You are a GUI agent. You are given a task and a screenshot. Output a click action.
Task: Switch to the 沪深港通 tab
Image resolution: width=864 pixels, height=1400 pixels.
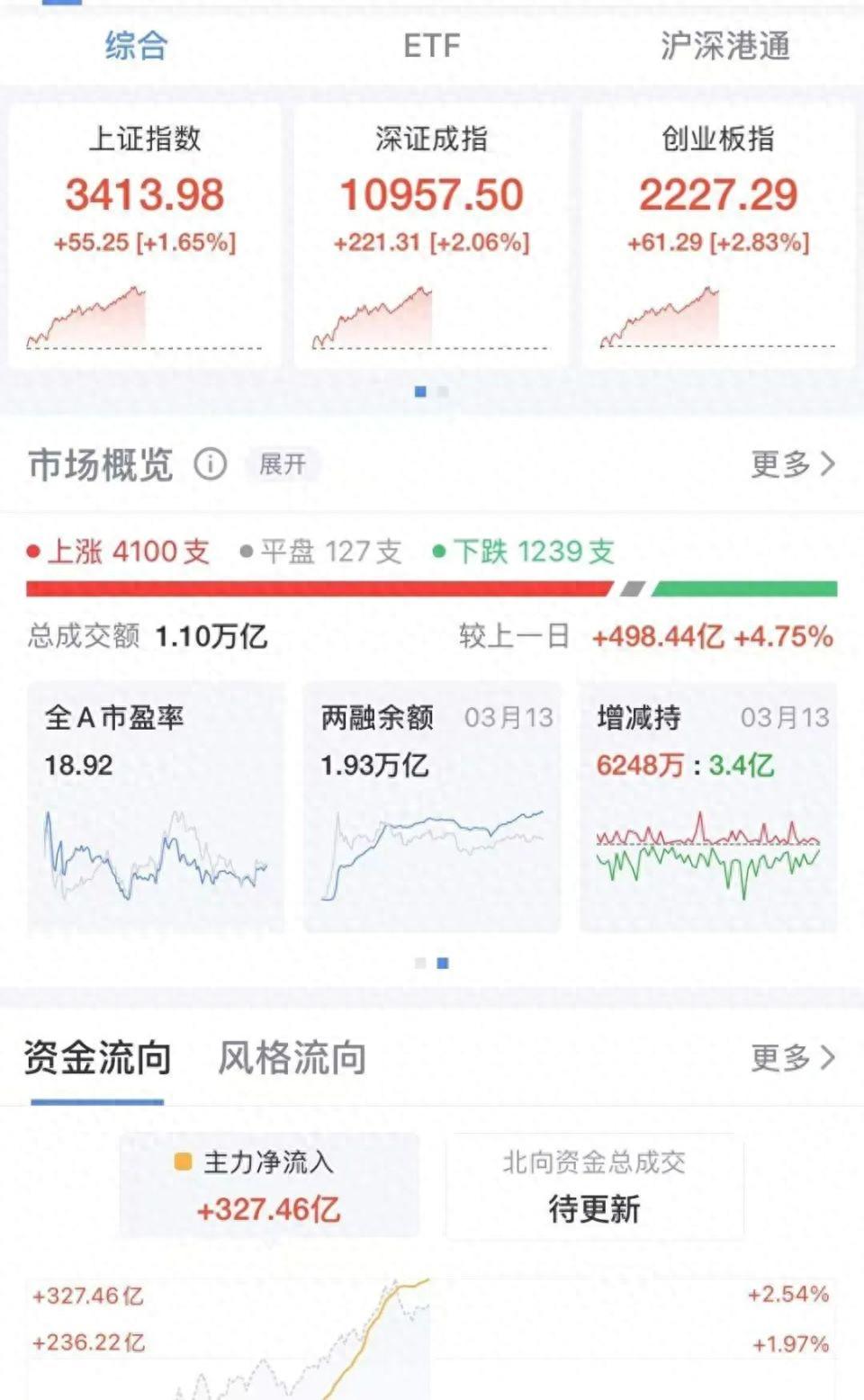click(x=724, y=45)
